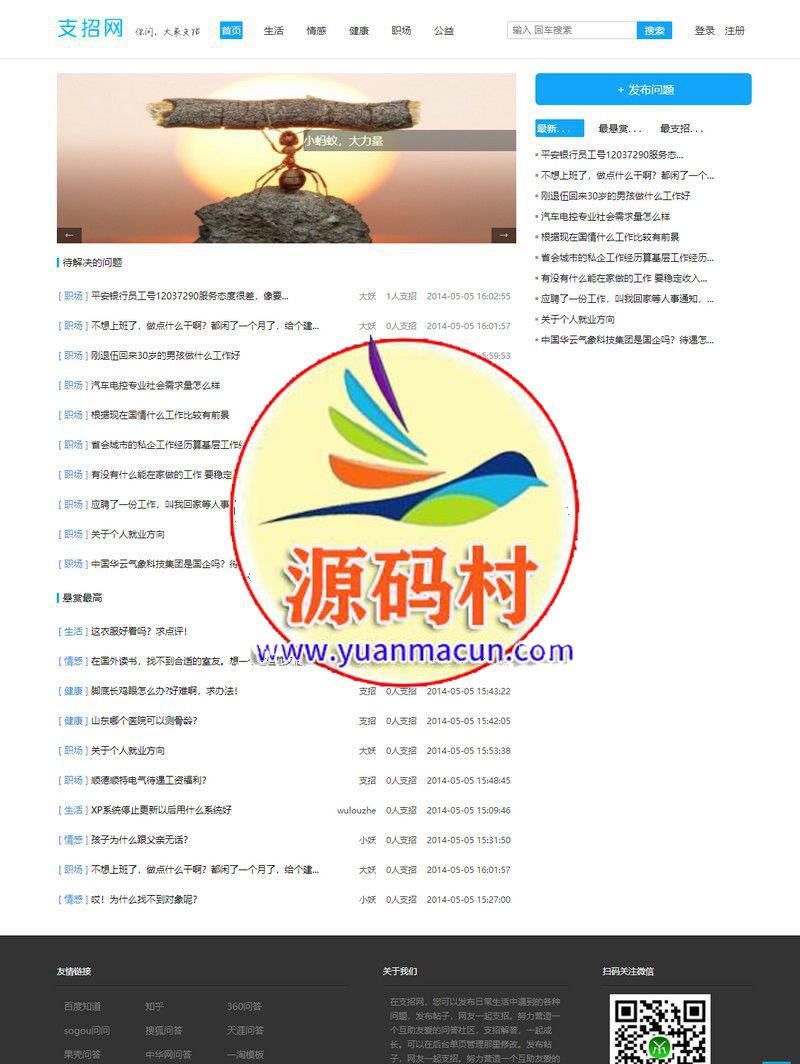Open question 孩子为什么跟父亲无话
Image resolution: width=800 pixels, height=1064 pixels.
(139, 840)
